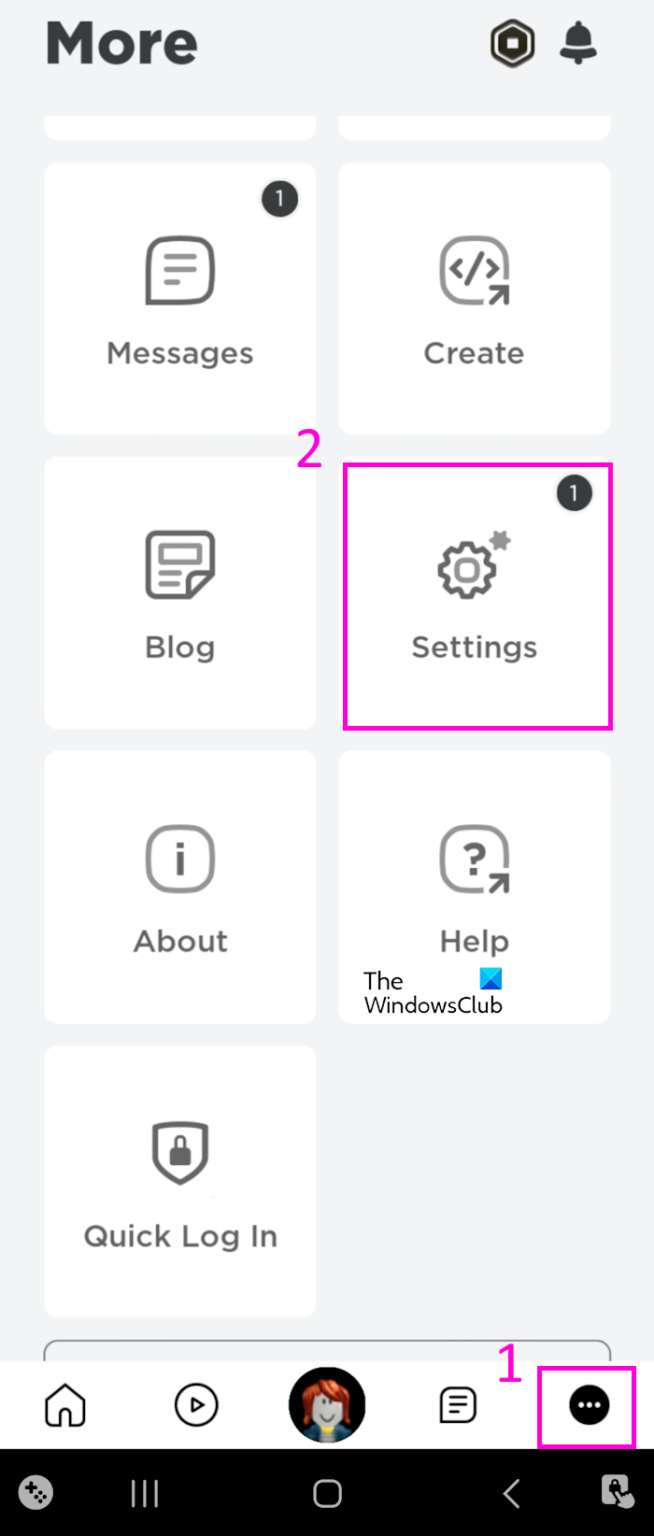Switch to the Discover play tab

196,1406
